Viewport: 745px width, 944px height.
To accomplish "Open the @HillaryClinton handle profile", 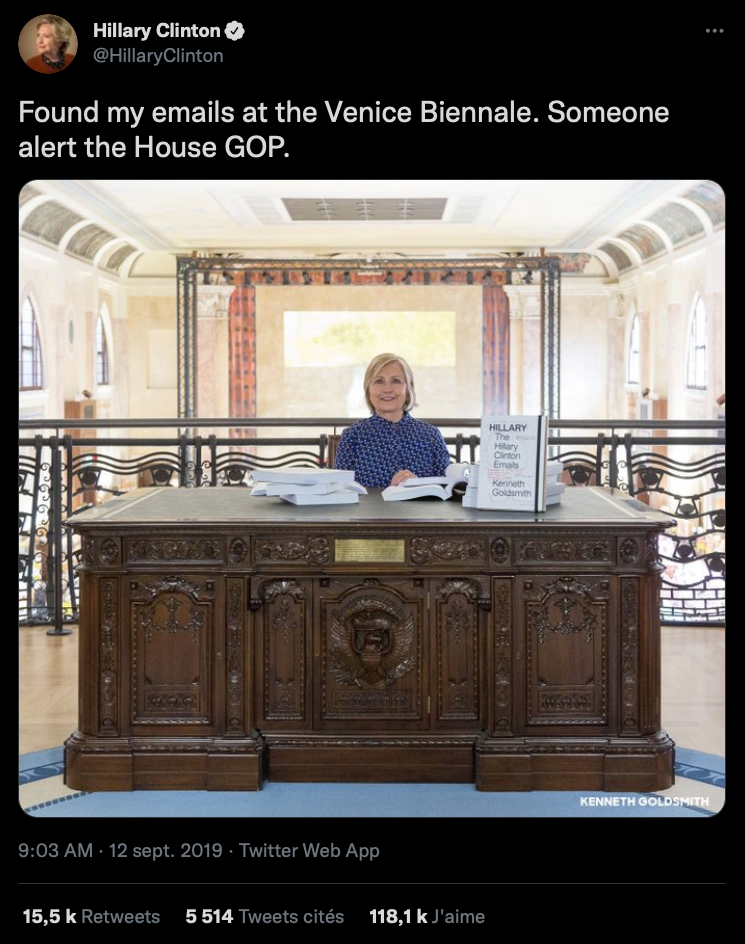I will click(x=158, y=56).
